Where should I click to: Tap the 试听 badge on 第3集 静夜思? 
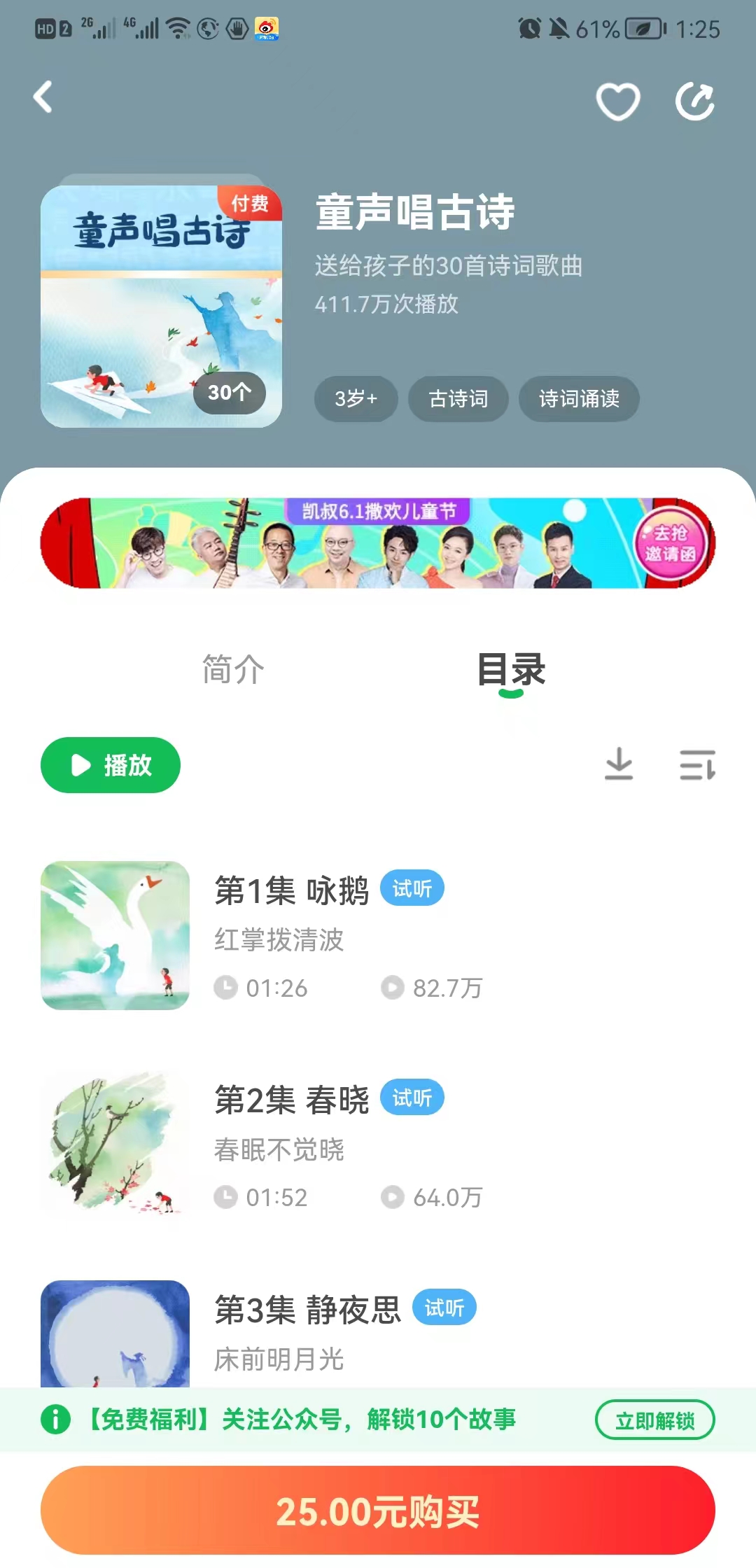pyautogui.click(x=444, y=1306)
